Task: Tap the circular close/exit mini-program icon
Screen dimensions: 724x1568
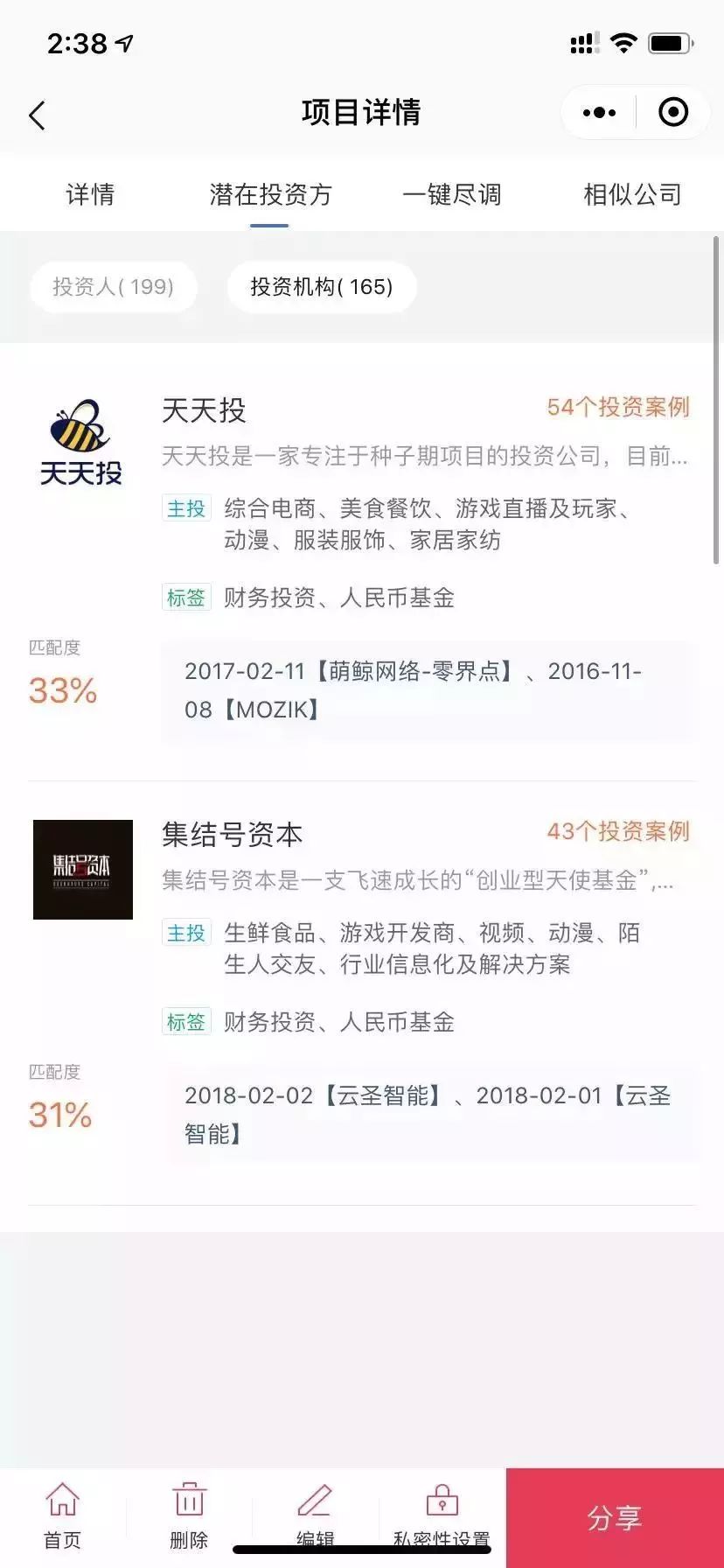Action: 673,112
